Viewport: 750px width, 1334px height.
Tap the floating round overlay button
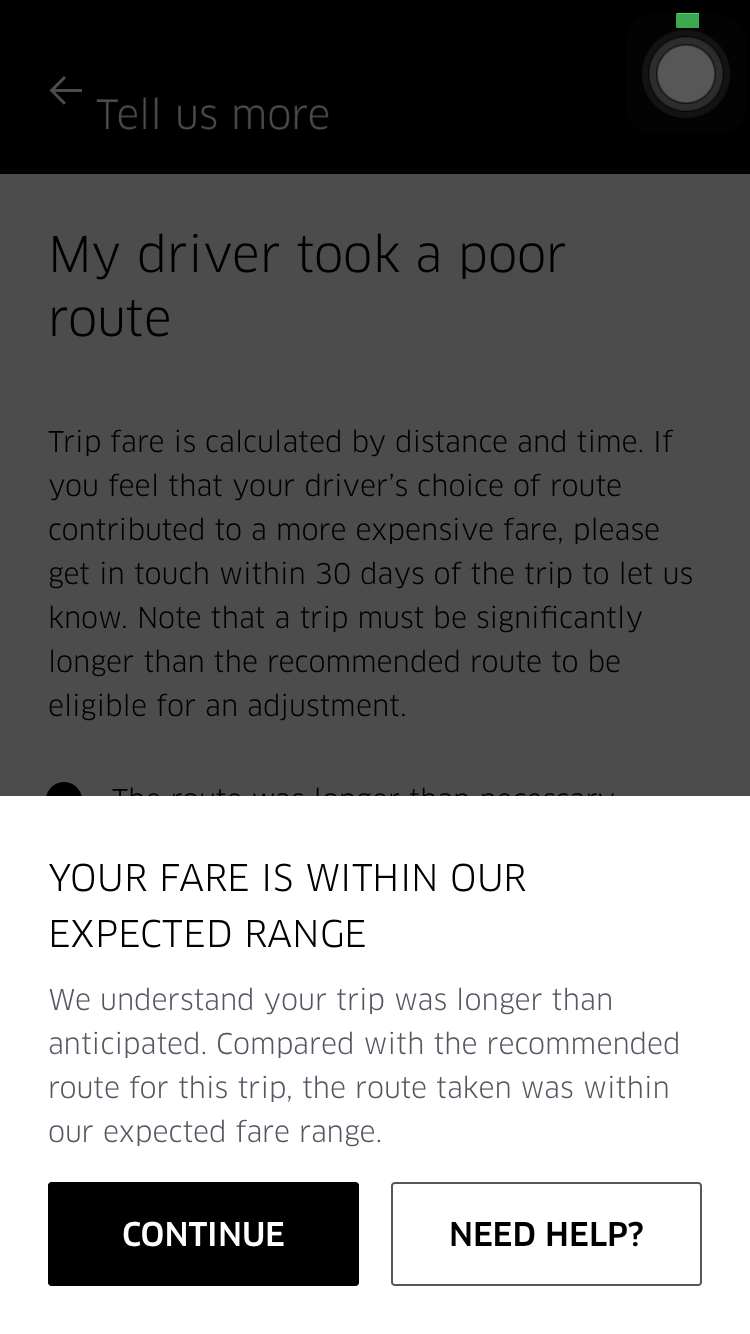(686, 74)
